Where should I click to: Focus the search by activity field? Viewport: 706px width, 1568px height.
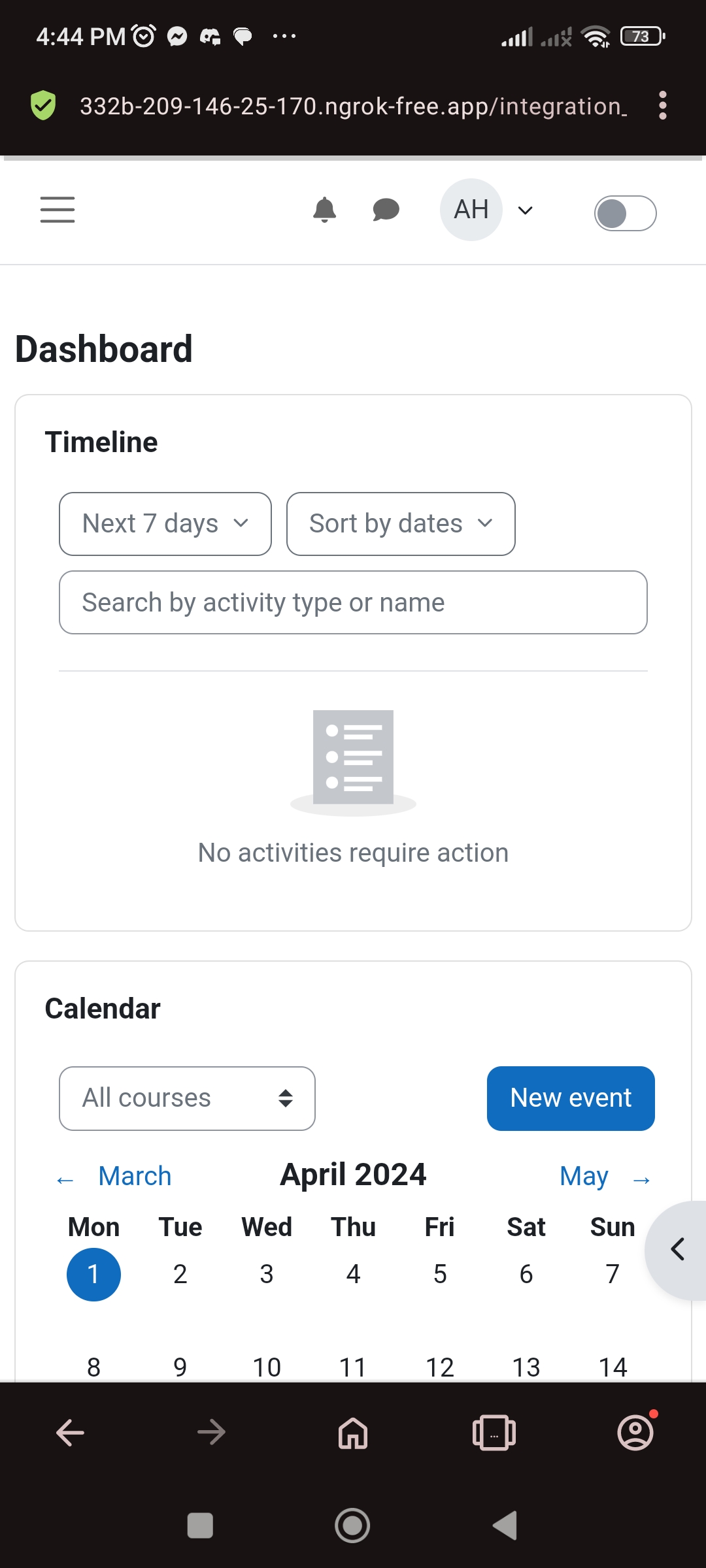353,602
